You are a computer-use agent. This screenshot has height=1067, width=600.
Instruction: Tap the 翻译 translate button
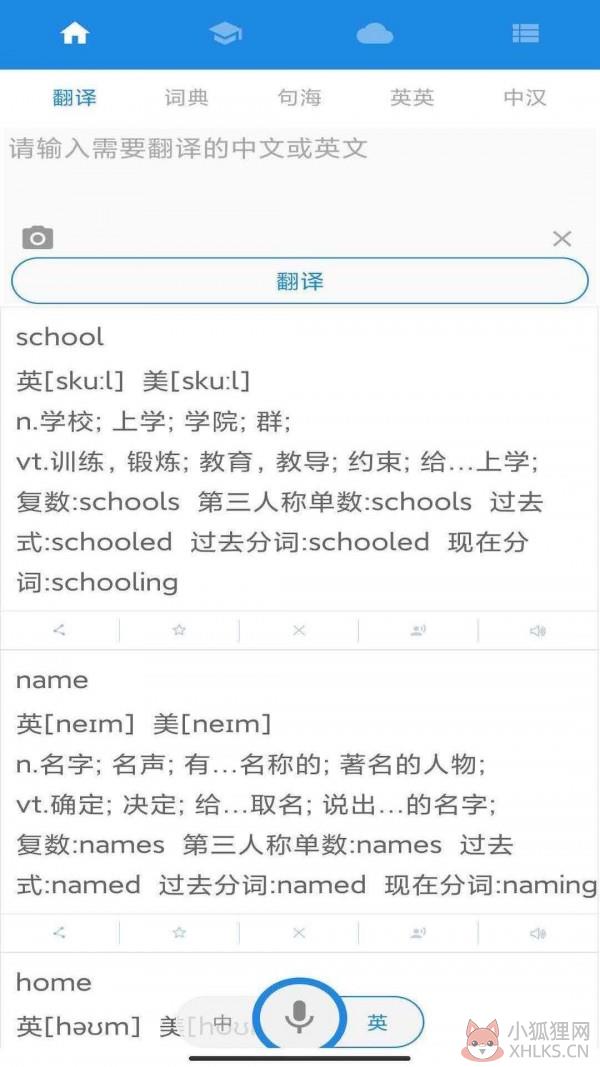(x=299, y=280)
